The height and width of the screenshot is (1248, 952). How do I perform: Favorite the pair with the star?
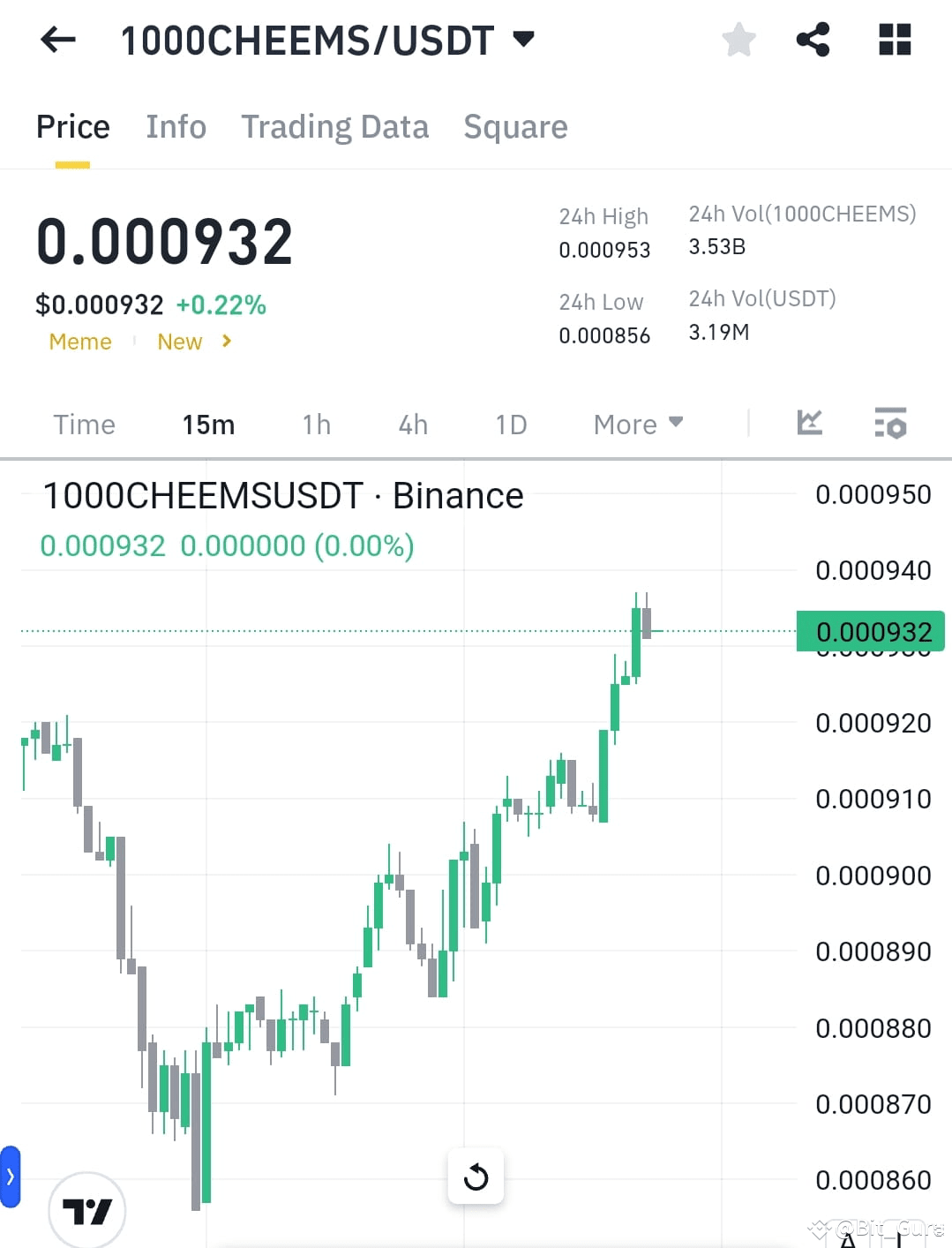[x=738, y=39]
